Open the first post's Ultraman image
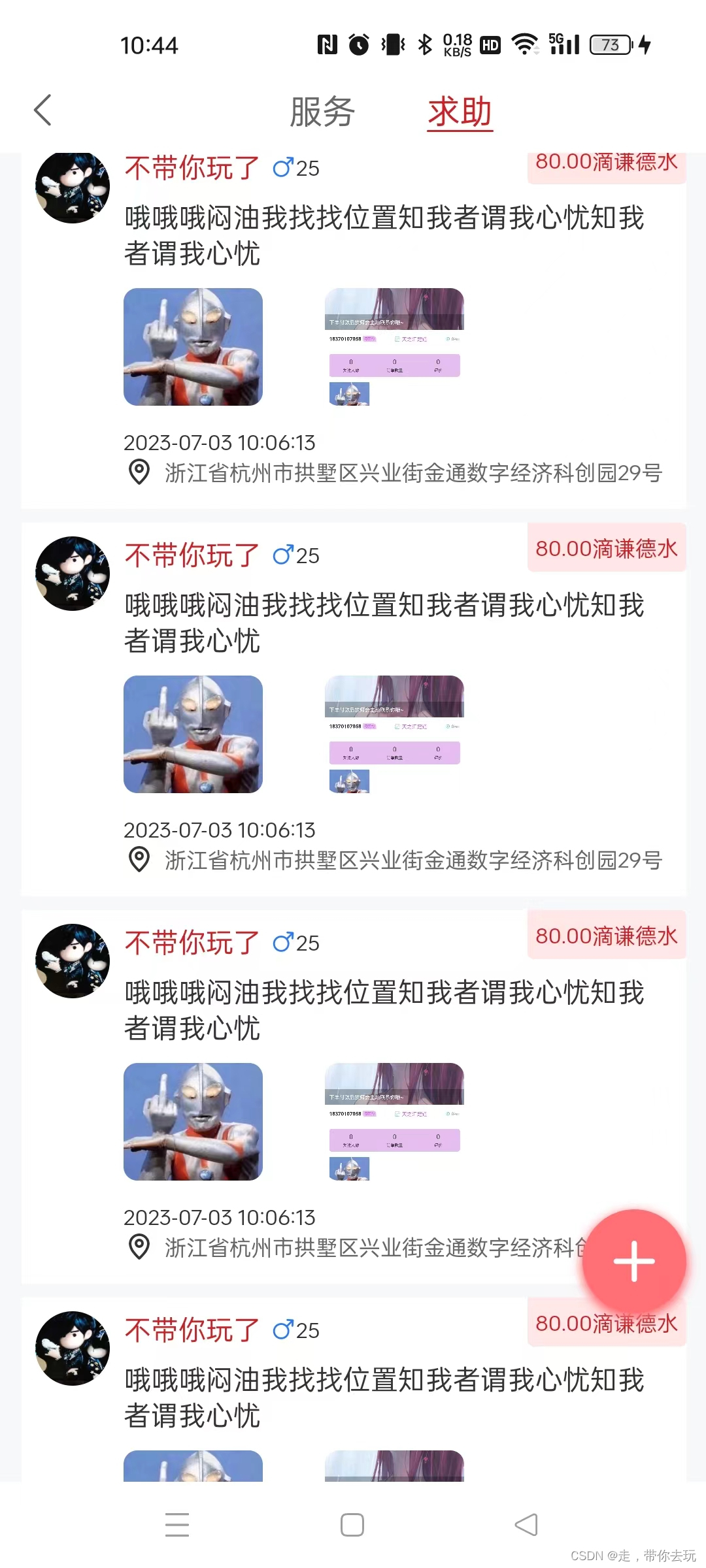 click(193, 347)
